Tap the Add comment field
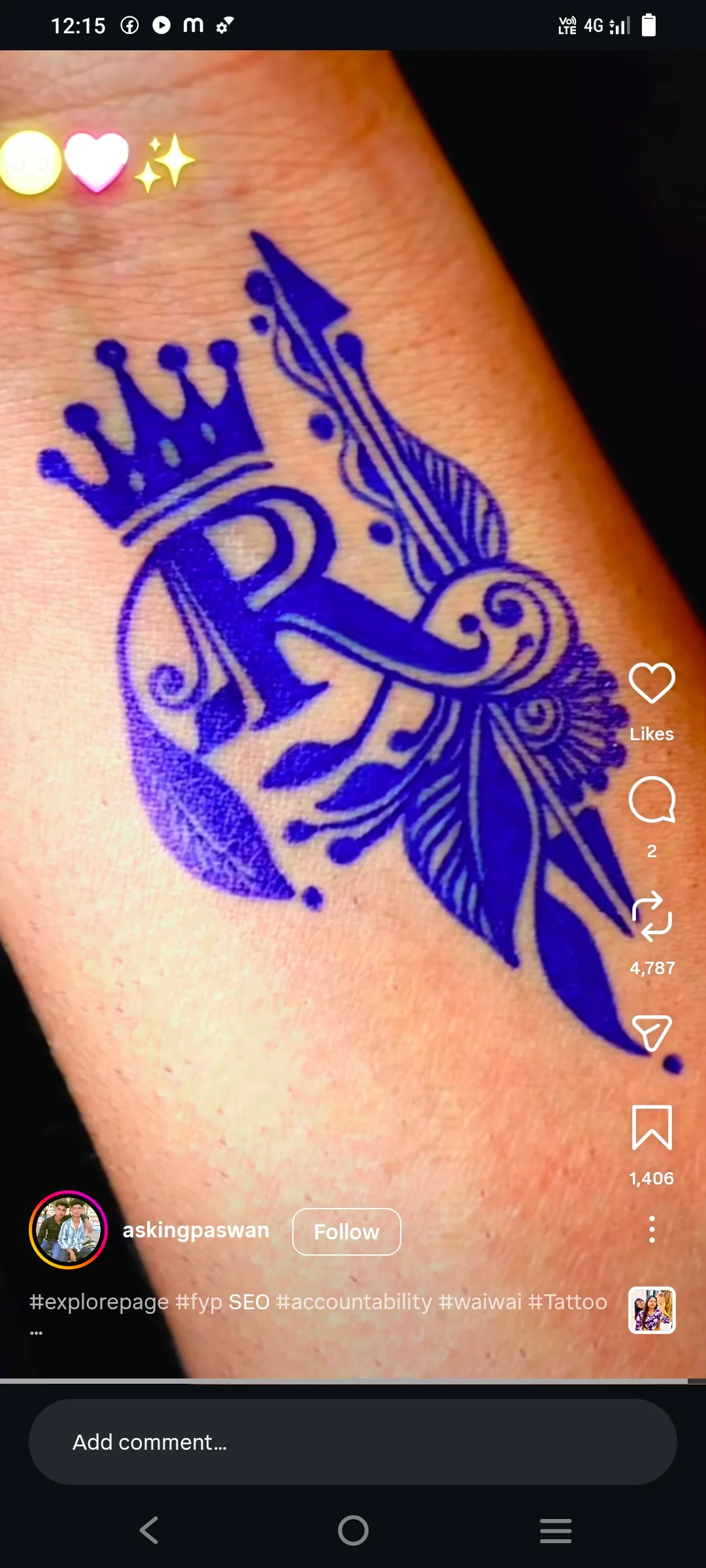This screenshot has height=1568, width=706. point(353,1442)
